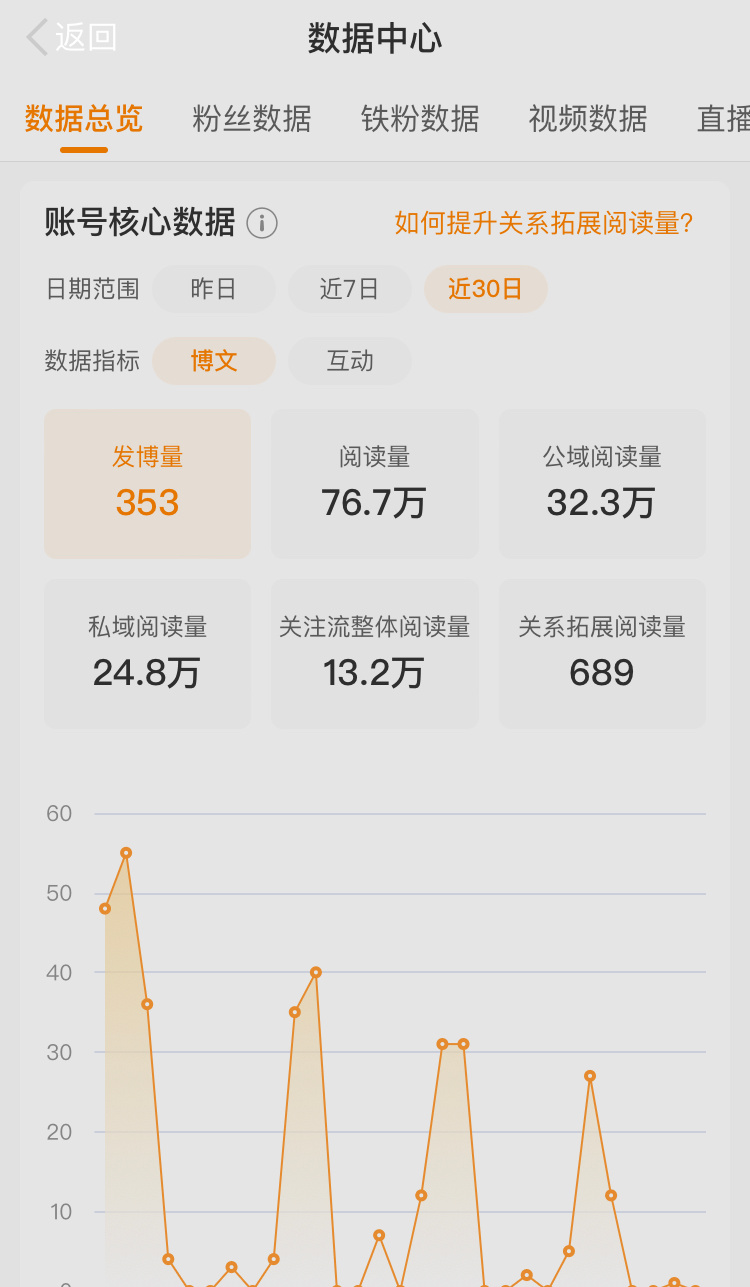The width and height of the screenshot is (750, 1287).
Task: Choose the 关系拓展阅读量 card
Action: click(x=602, y=654)
